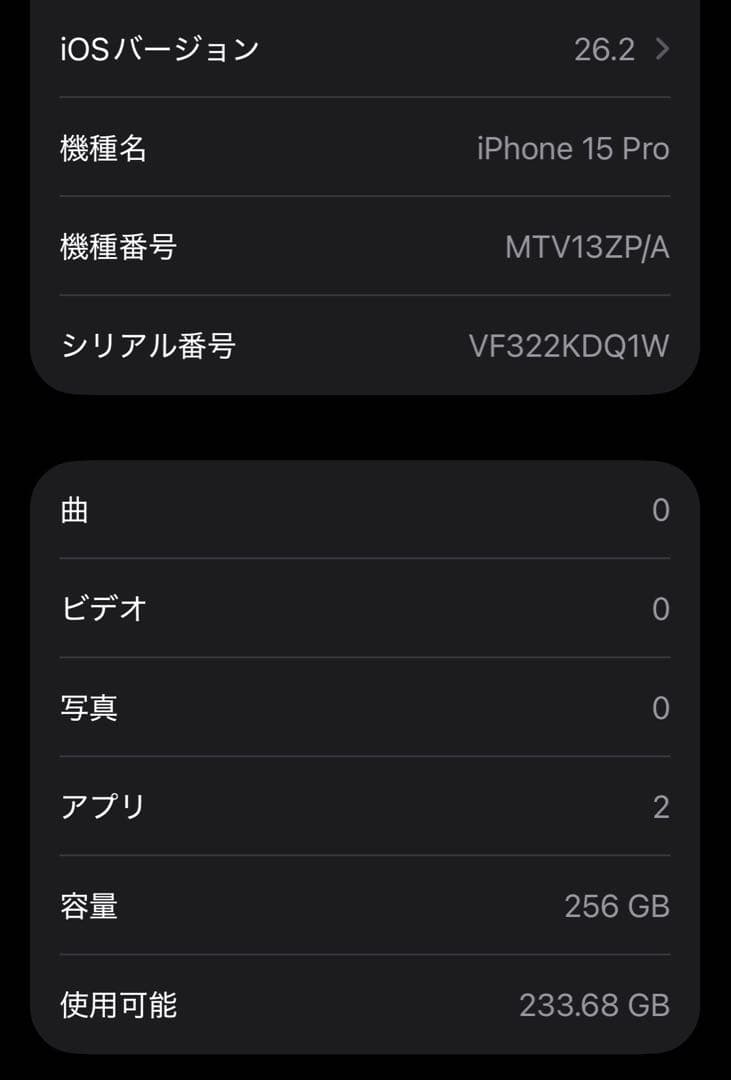
Task: Tap the videos count value
Action: point(662,609)
